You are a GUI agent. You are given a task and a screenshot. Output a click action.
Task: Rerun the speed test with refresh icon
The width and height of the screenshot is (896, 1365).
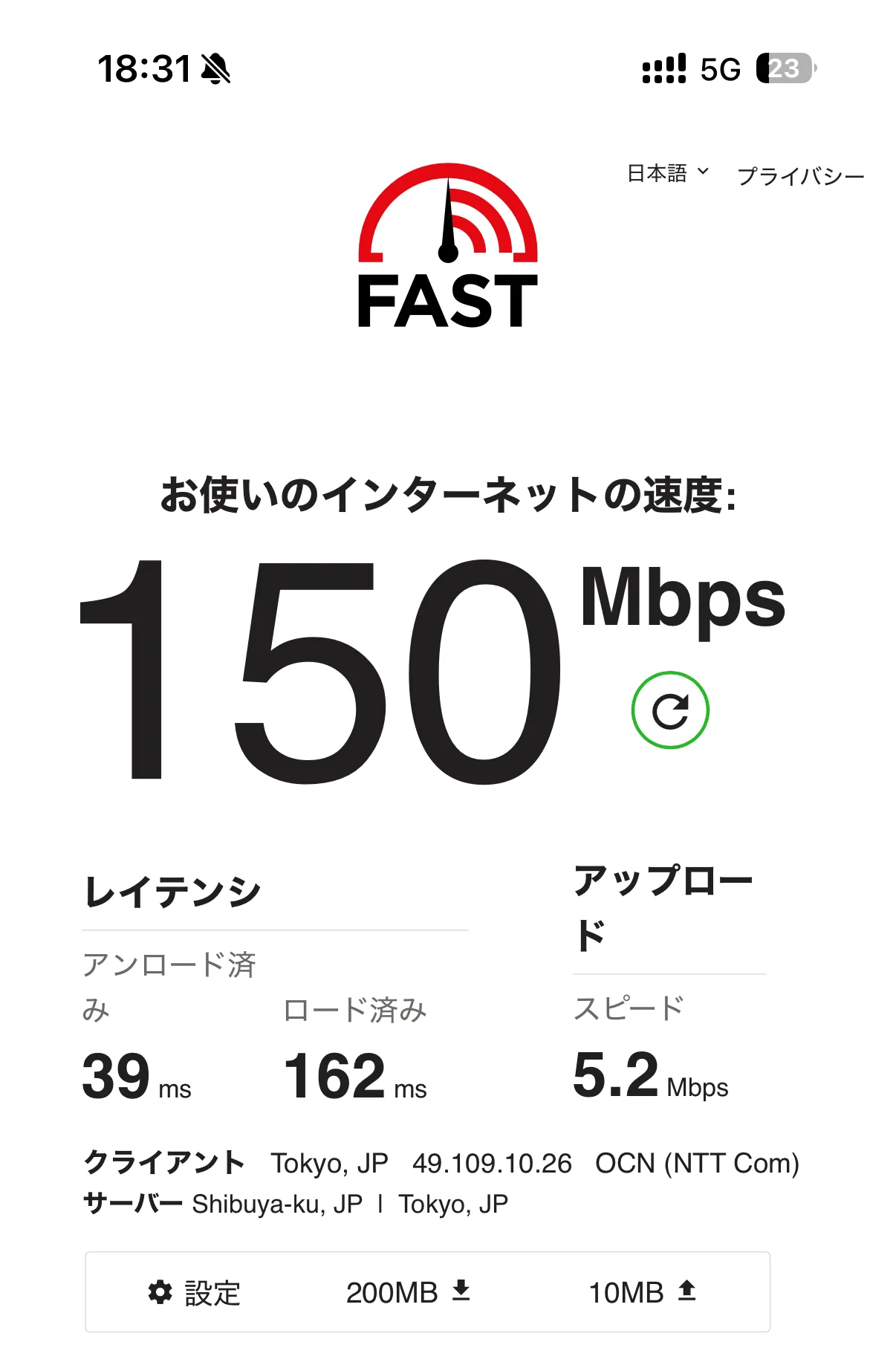pyautogui.click(x=670, y=710)
